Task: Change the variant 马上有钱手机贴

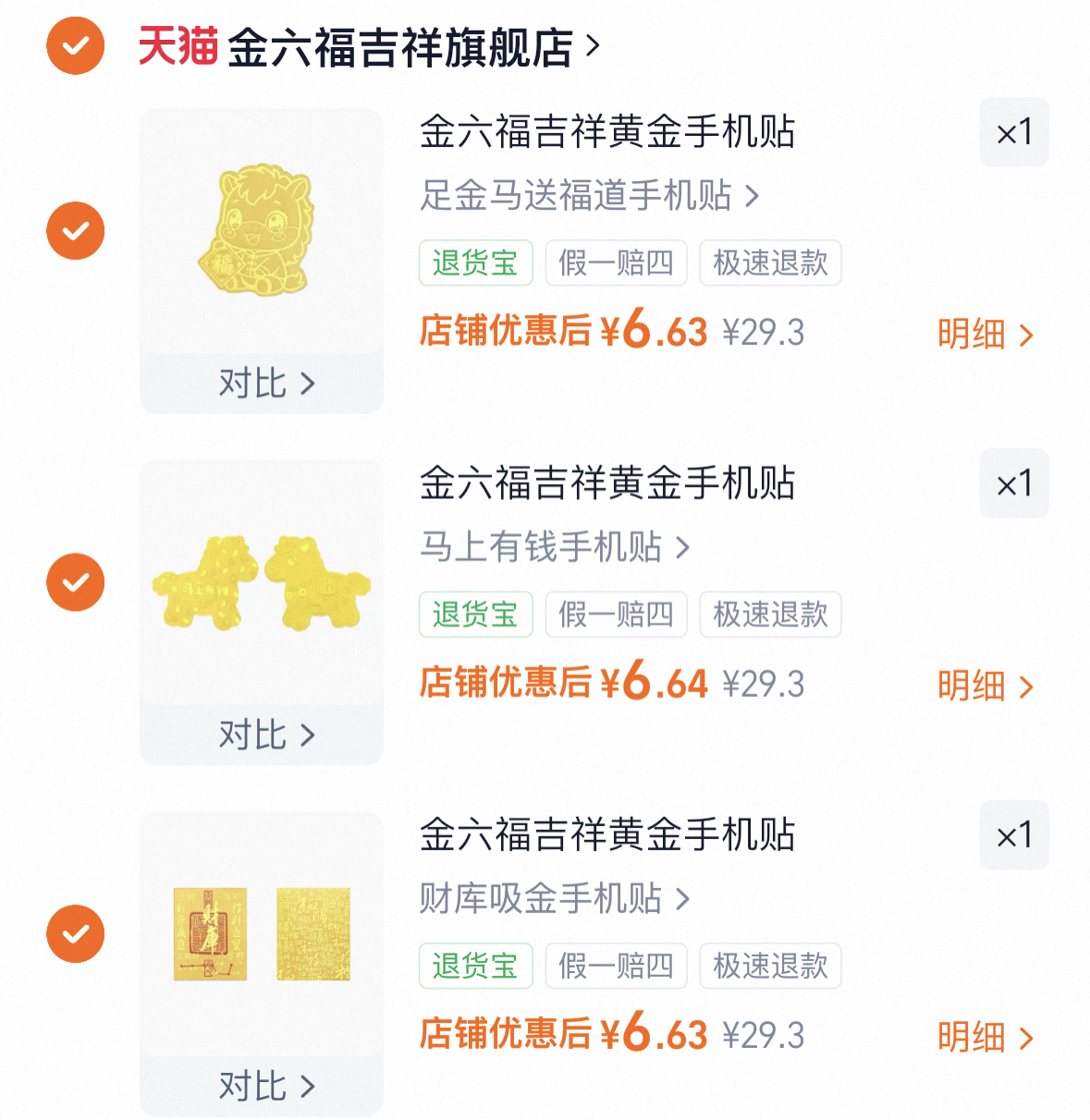Action: pos(555,547)
